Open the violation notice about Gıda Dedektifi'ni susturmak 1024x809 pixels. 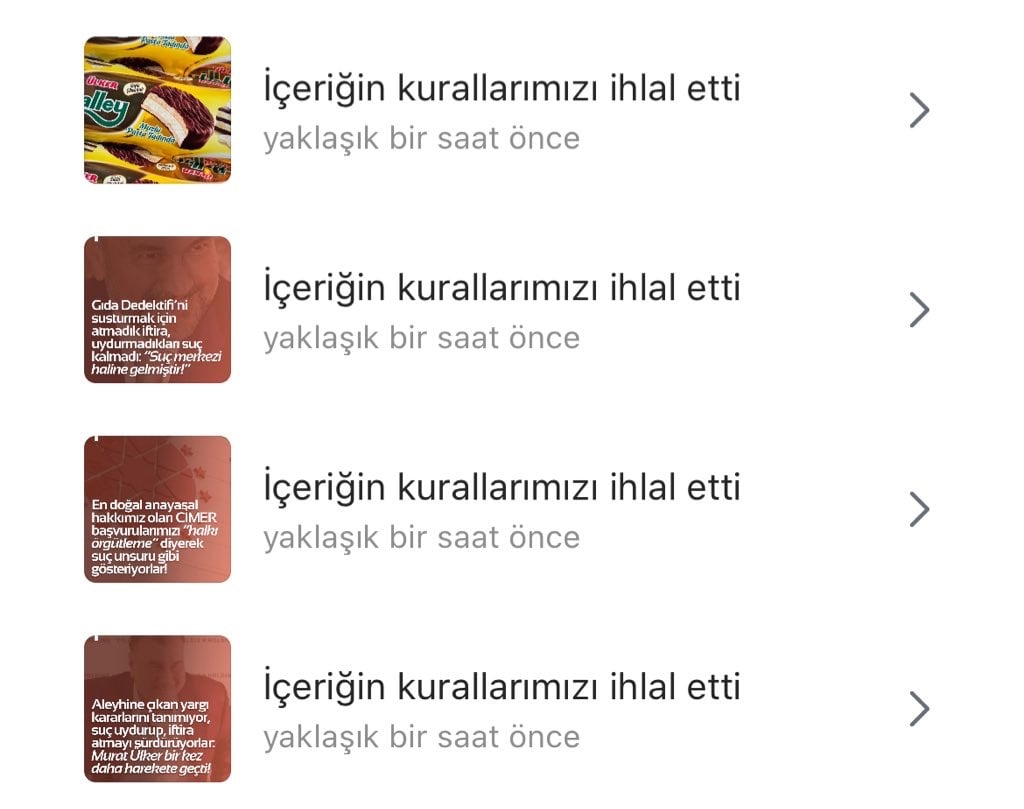pos(500,310)
